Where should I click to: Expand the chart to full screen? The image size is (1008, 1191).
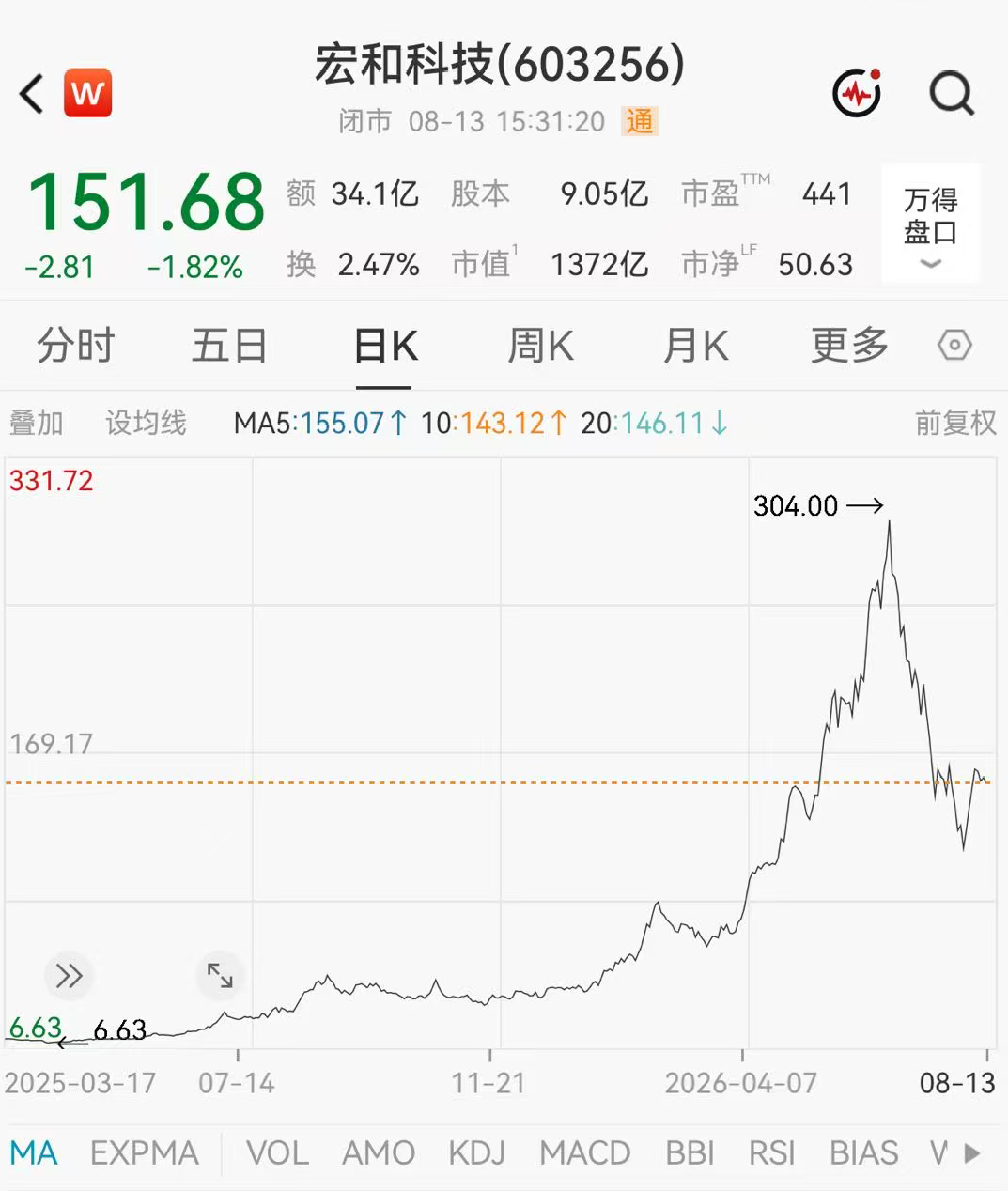(x=220, y=976)
